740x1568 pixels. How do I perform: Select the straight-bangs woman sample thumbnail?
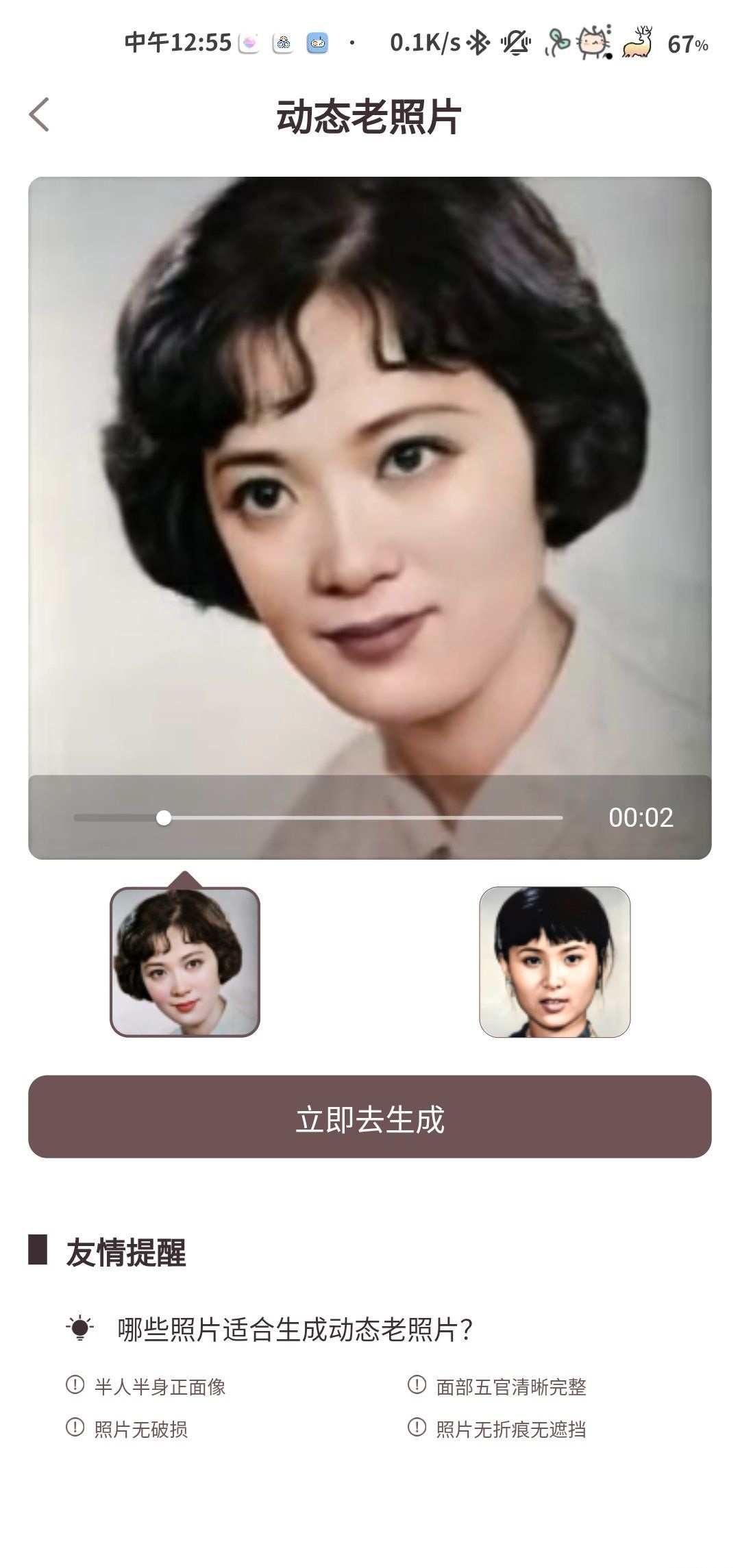point(554,962)
